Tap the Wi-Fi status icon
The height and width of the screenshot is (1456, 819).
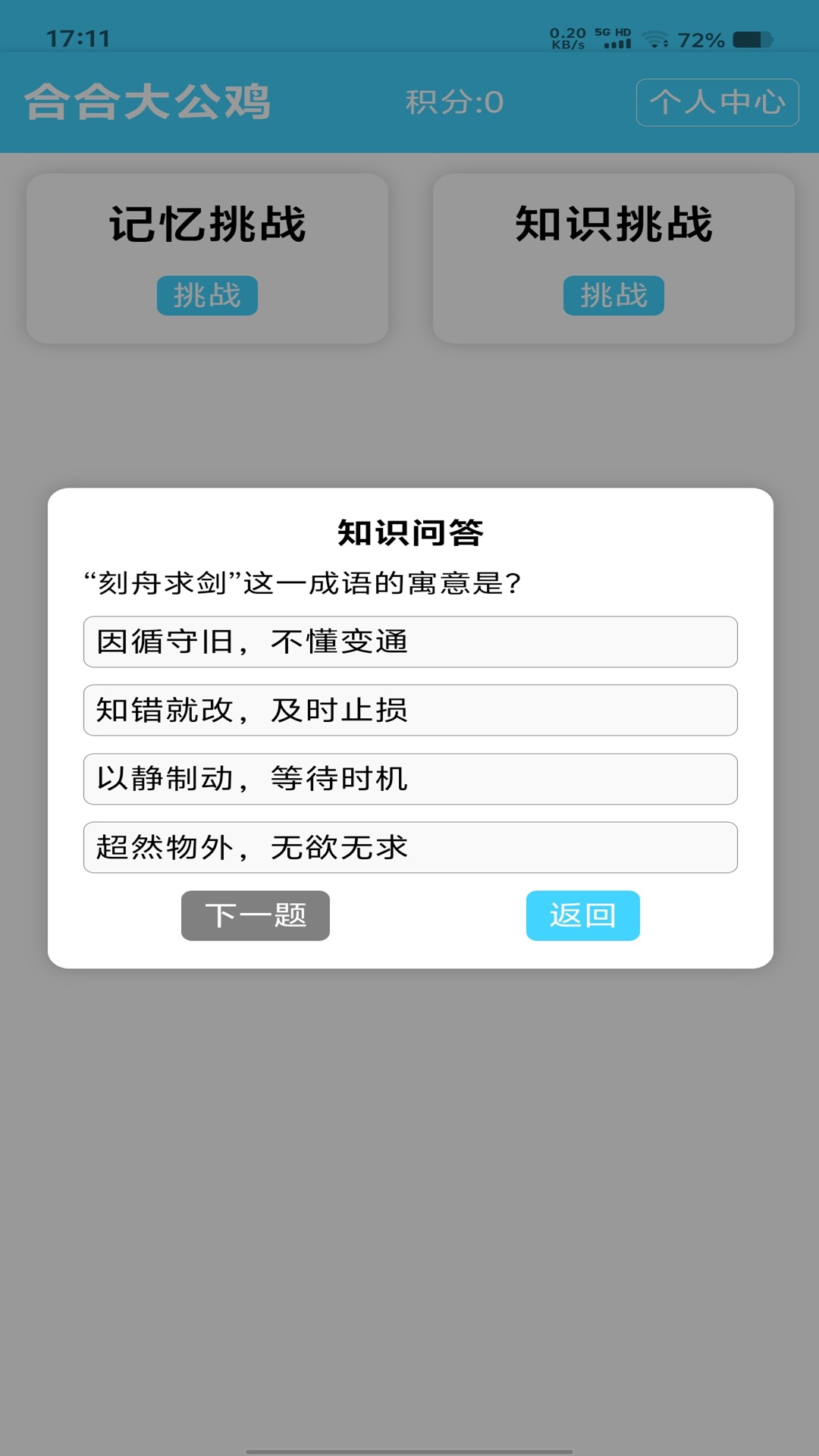(x=654, y=36)
